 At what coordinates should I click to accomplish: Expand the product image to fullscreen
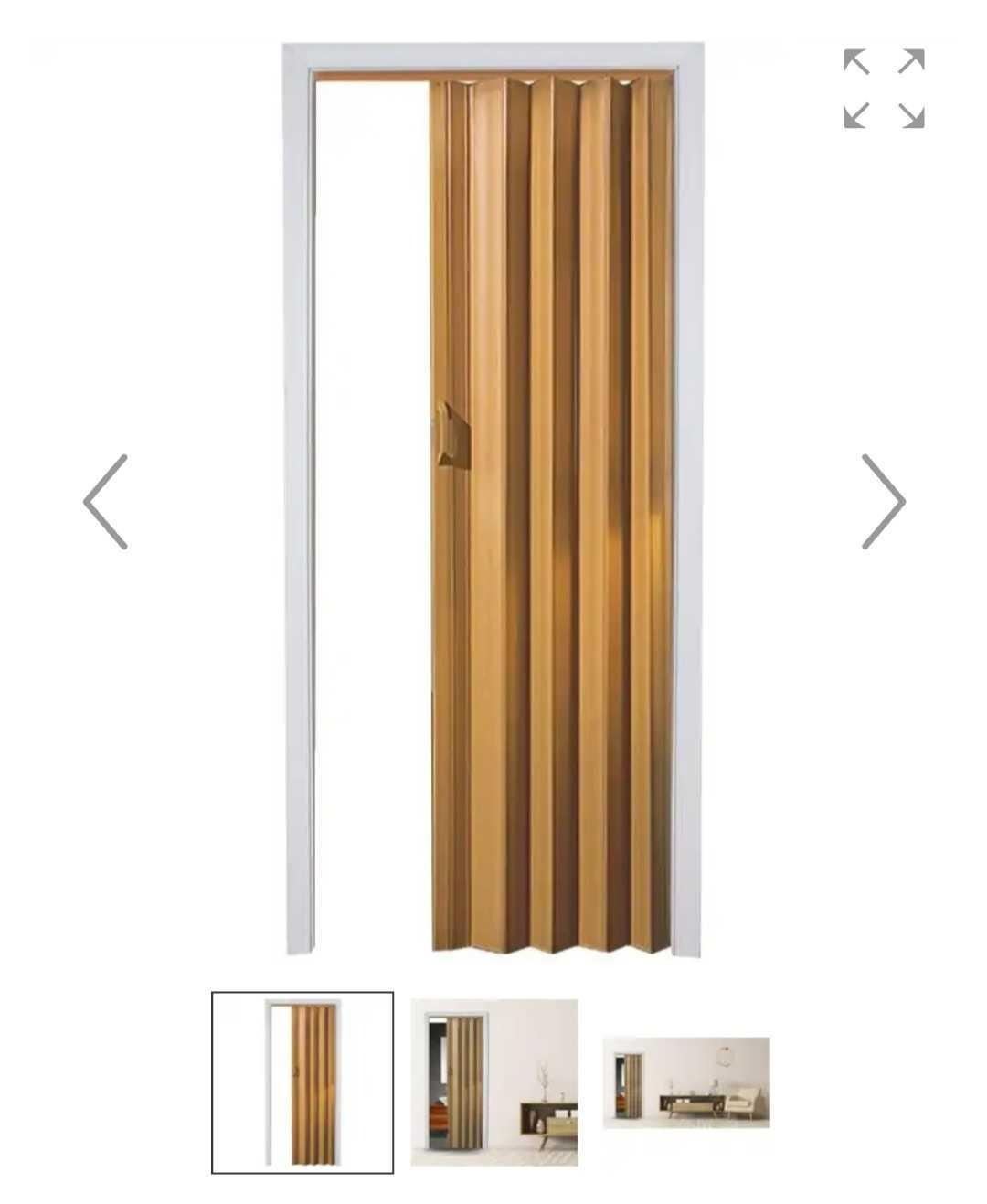(884, 89)
